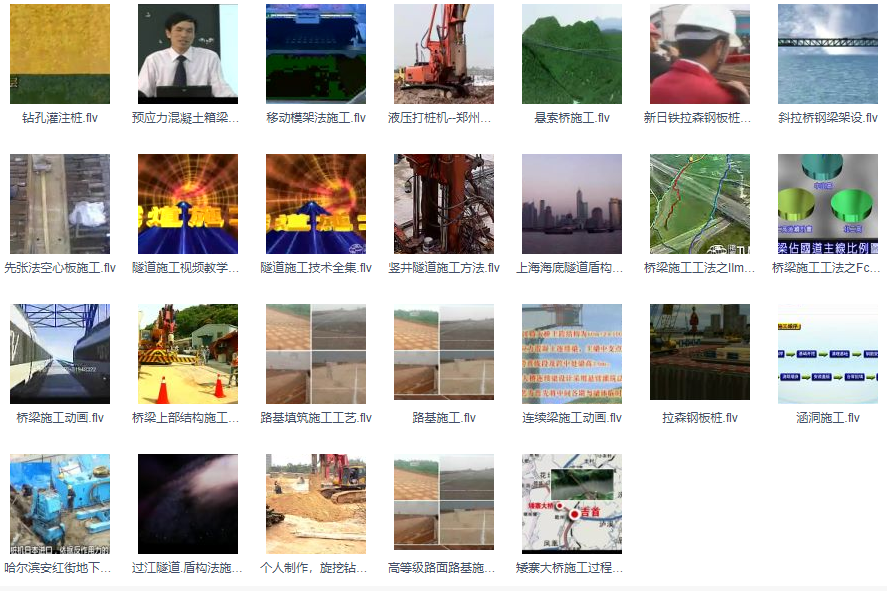Screen dimensions: 887x591
Task: Play the 预应力混凝土箱梁 video file
Action: (x=188, y=54)
